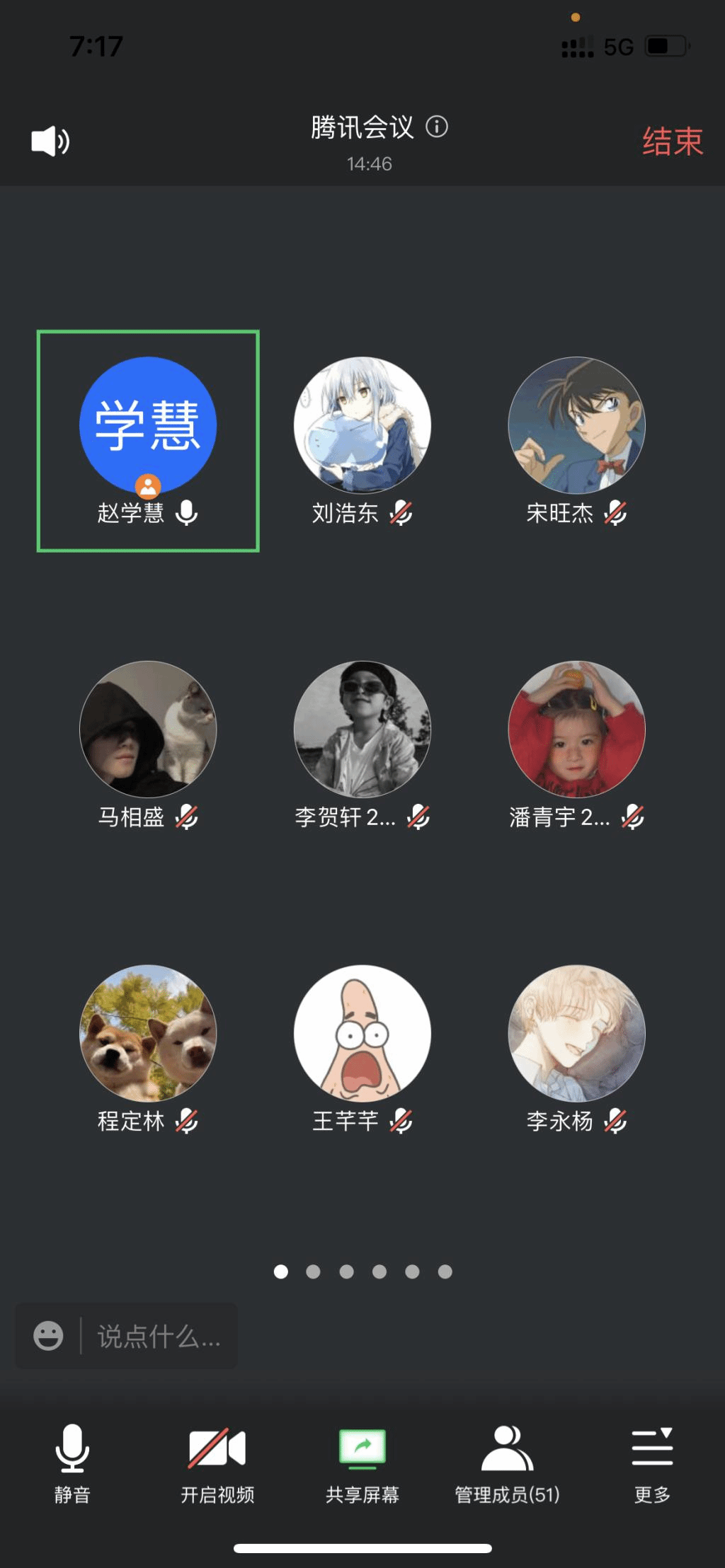Tap on 宋旺杰's avatar
This screenshot has width=725, height=1568.
576,425
